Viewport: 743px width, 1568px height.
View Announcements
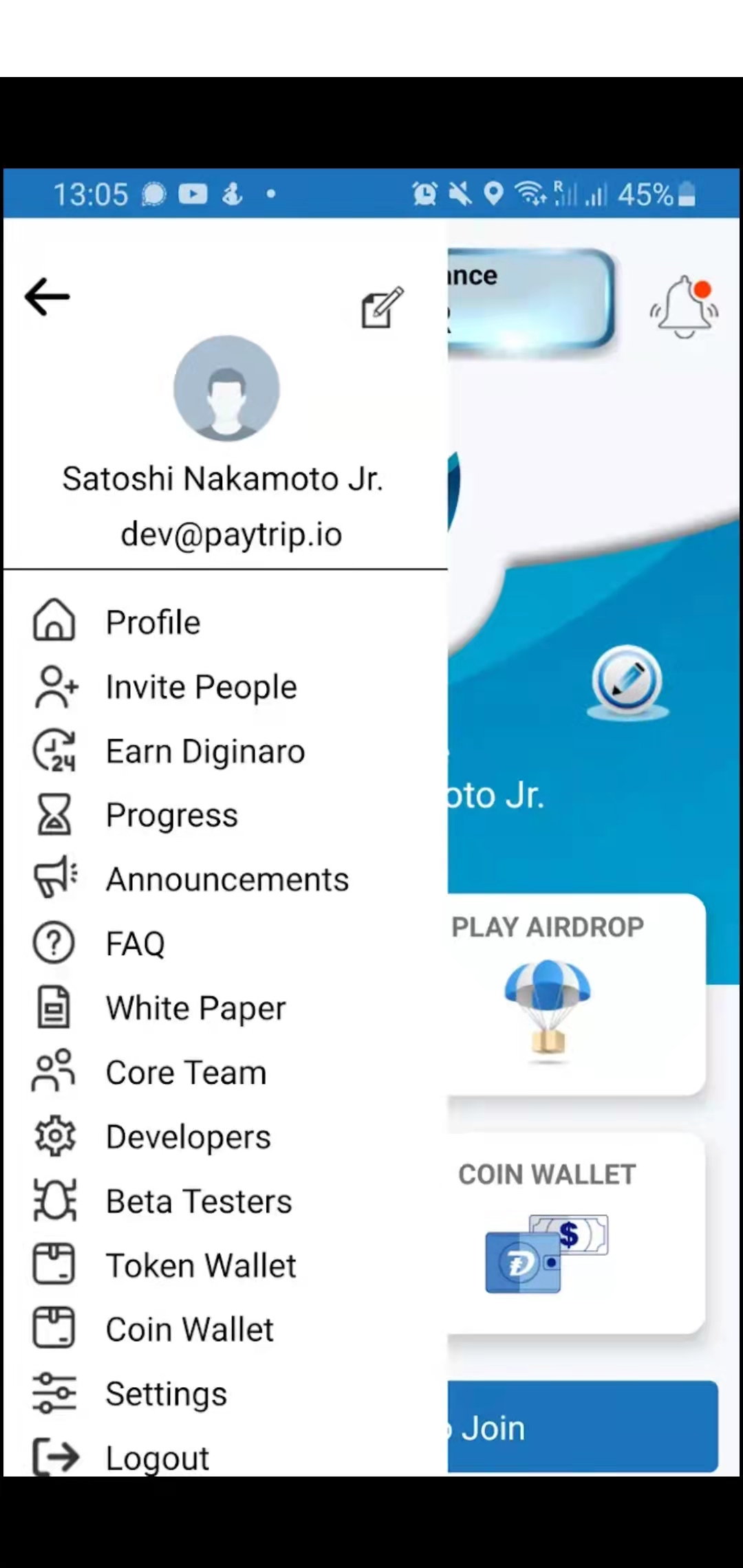[x=227, y=880]
